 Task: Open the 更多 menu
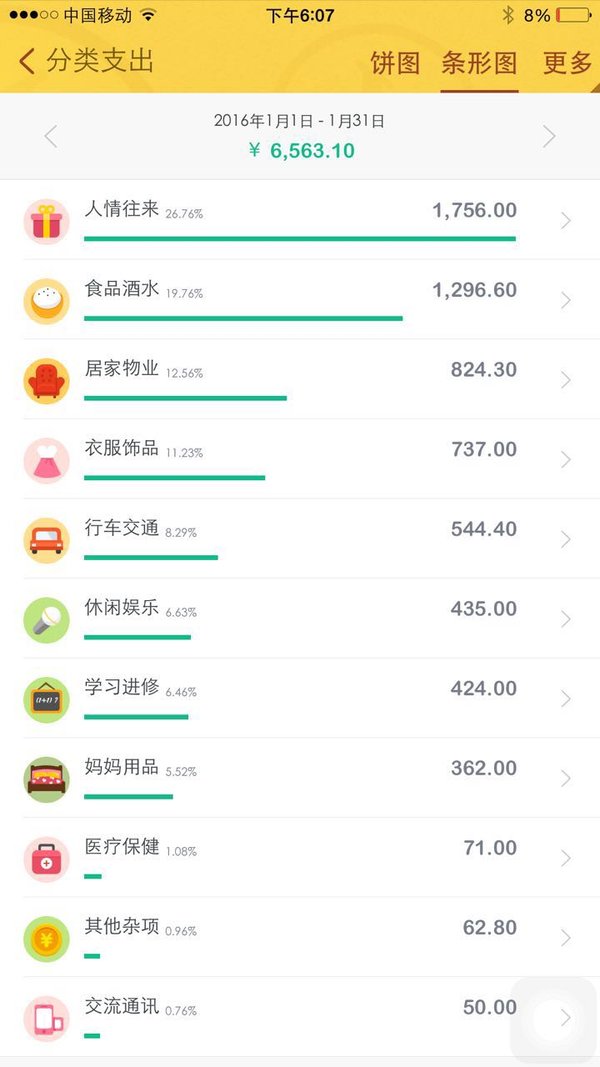(567, 63)
